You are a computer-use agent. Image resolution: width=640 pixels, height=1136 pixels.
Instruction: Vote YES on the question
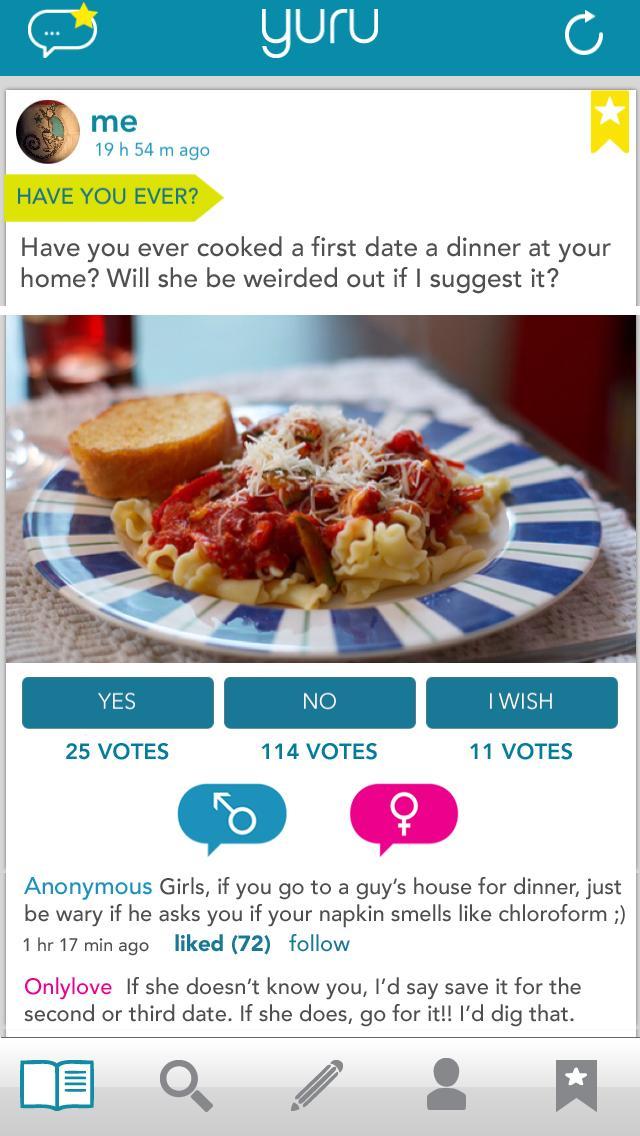(x=117, y=702)
